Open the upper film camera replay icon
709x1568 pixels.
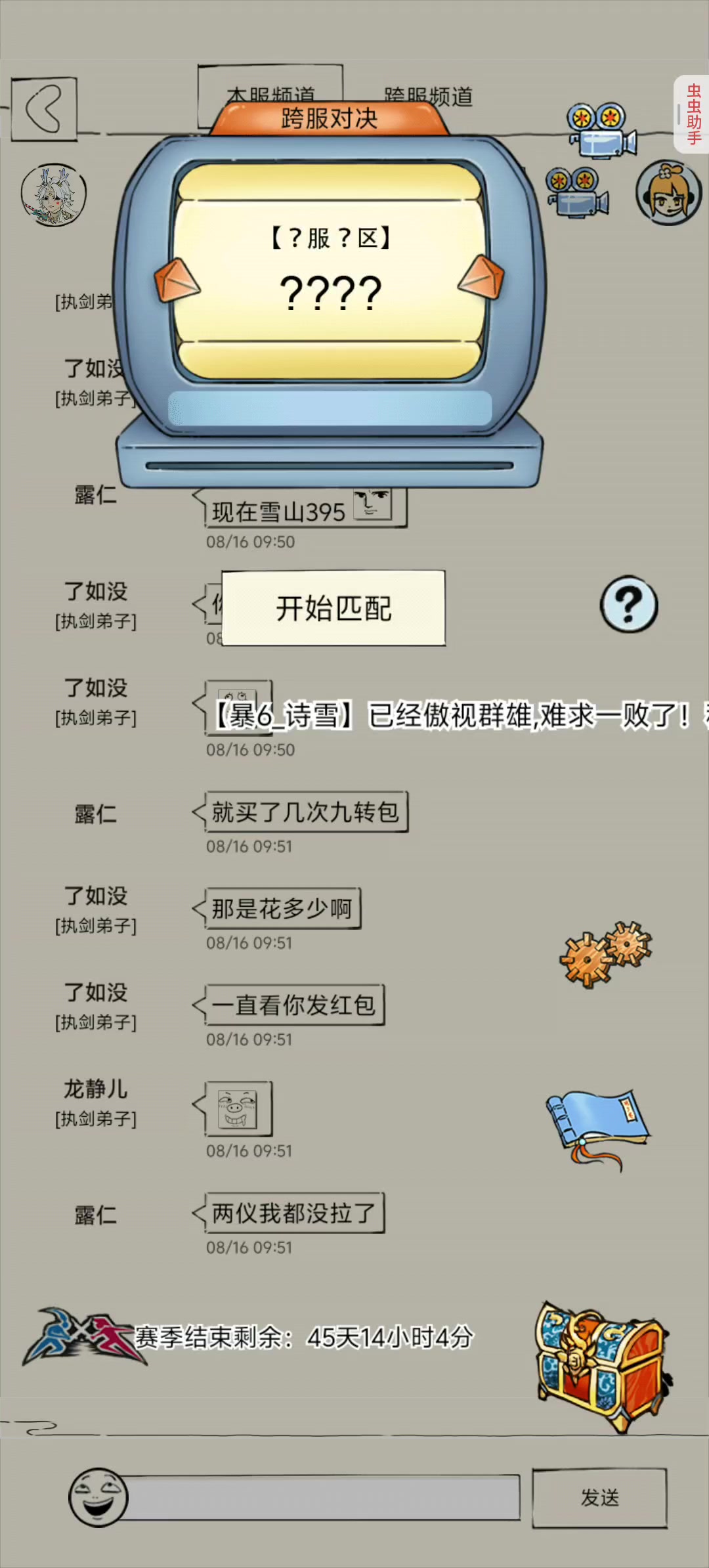(x=601, y=130)
